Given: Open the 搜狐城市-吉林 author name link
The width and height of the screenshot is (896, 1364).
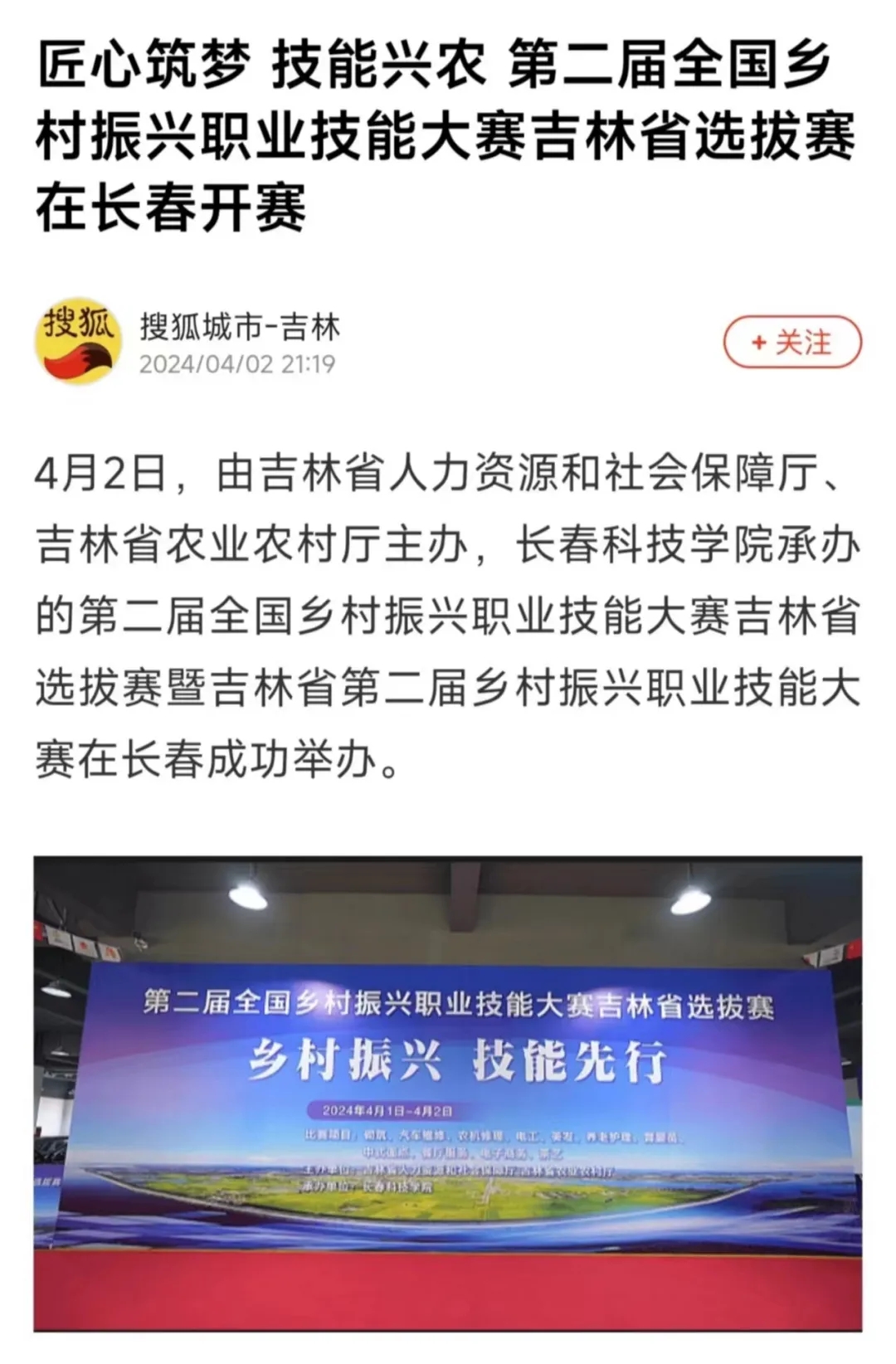Looking at the screenshot, I should pos(240,326).
